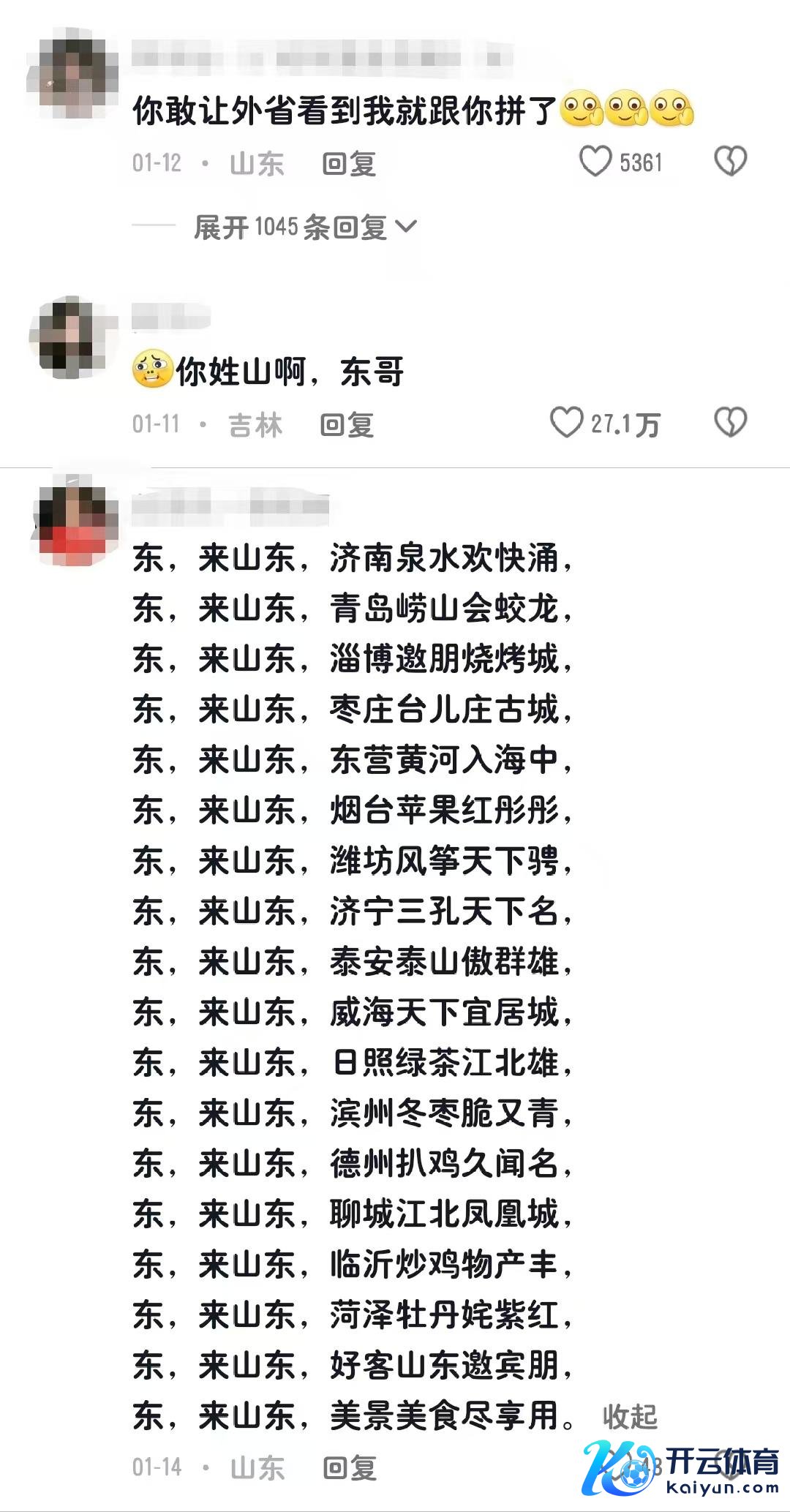Like the comment with 5361 likes
This screenshot has width=790, height=1512.
click(595, 162)
